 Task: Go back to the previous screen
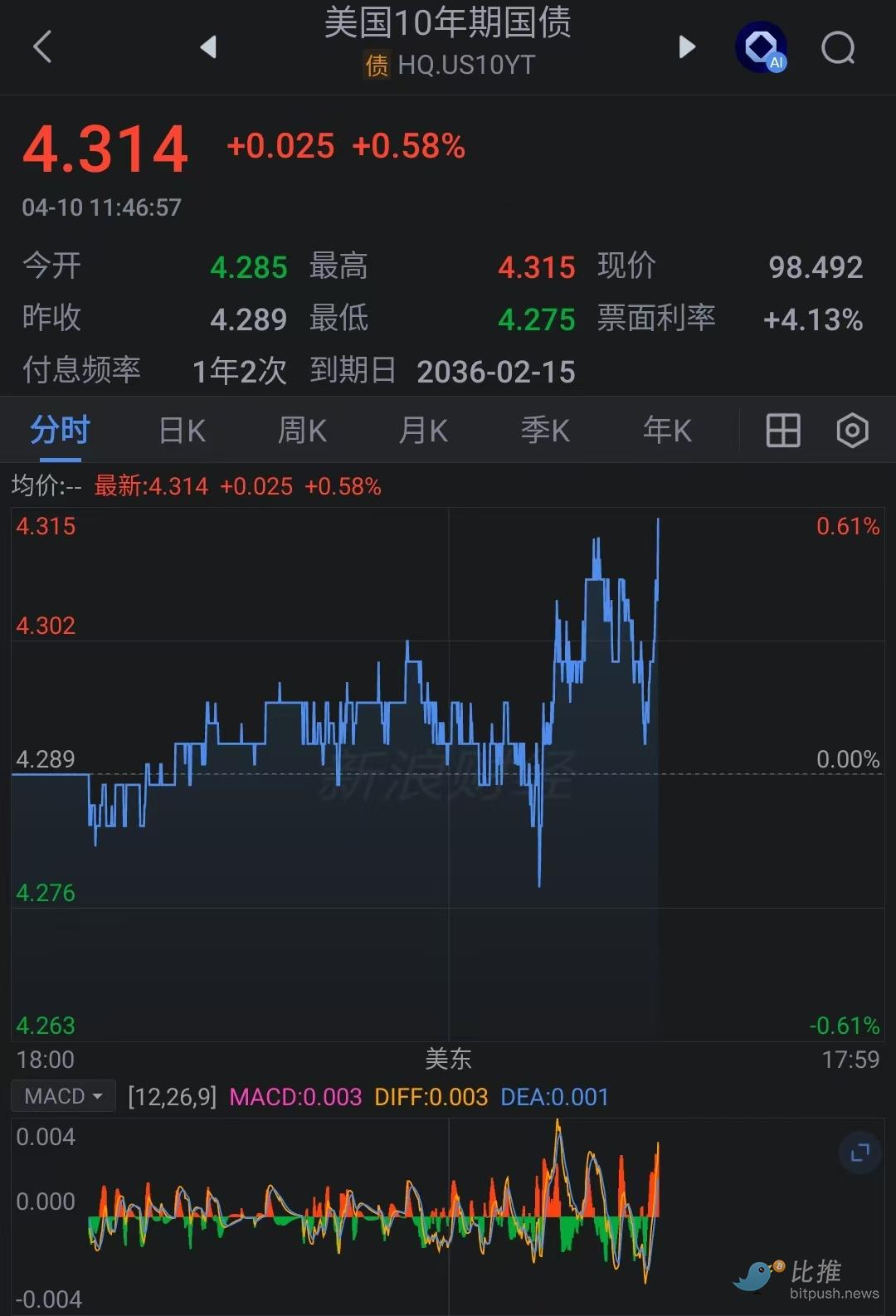(42, 47)
